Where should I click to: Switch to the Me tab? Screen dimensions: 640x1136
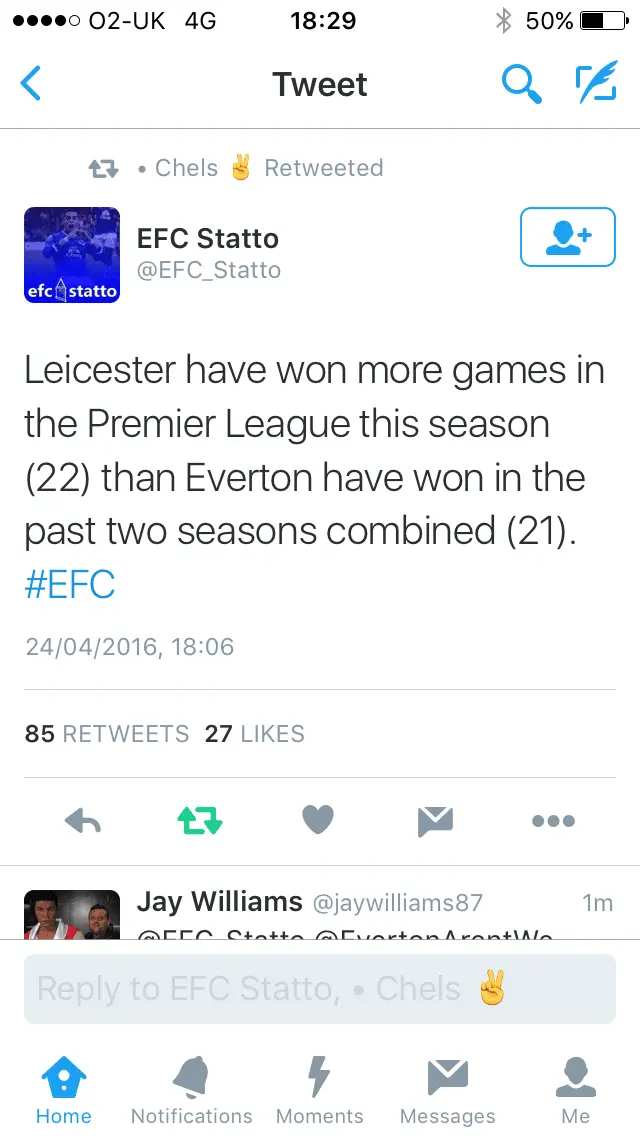pos(576,1090)
